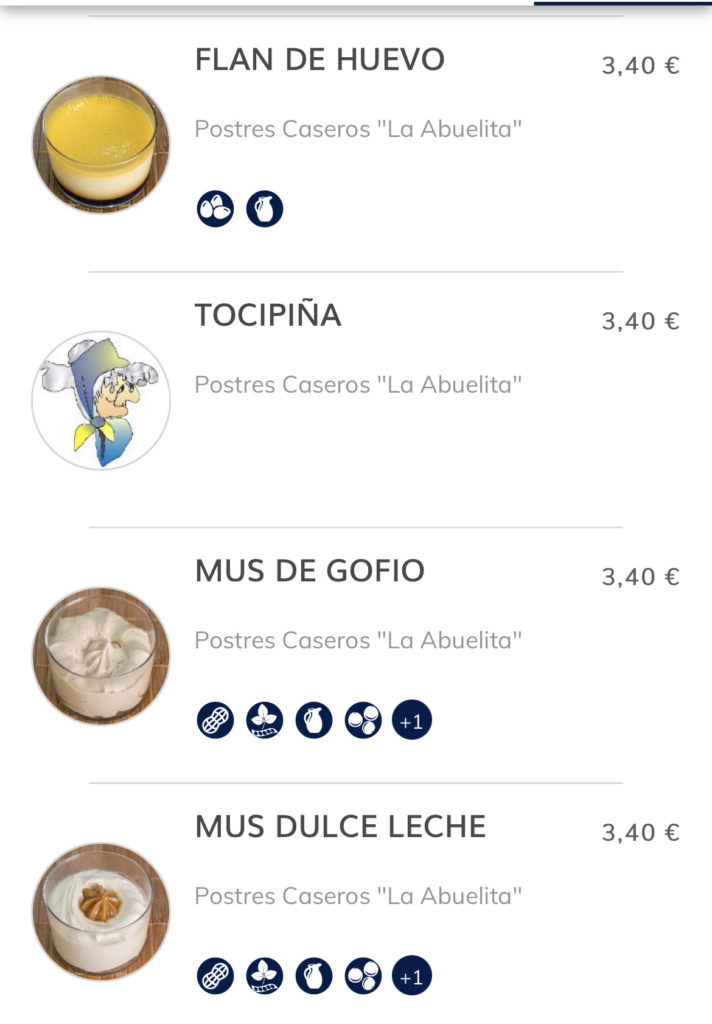712x1024 pixels.
Task: Show the extra +1 allergen for Mus de Gofio
Action: point(411,721)
